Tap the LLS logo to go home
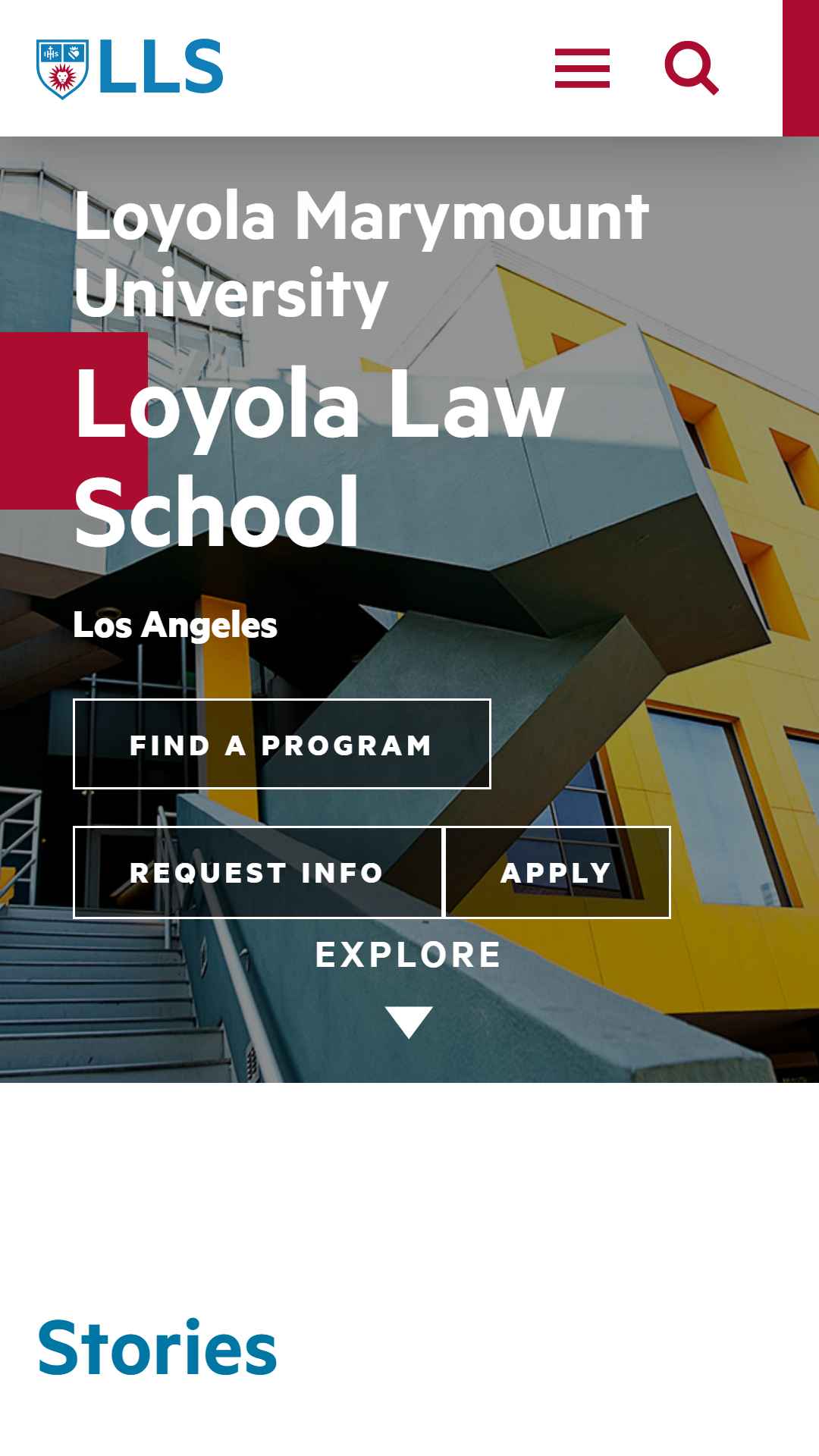Screen dimensions: 819x1456 tap(130, 68)
